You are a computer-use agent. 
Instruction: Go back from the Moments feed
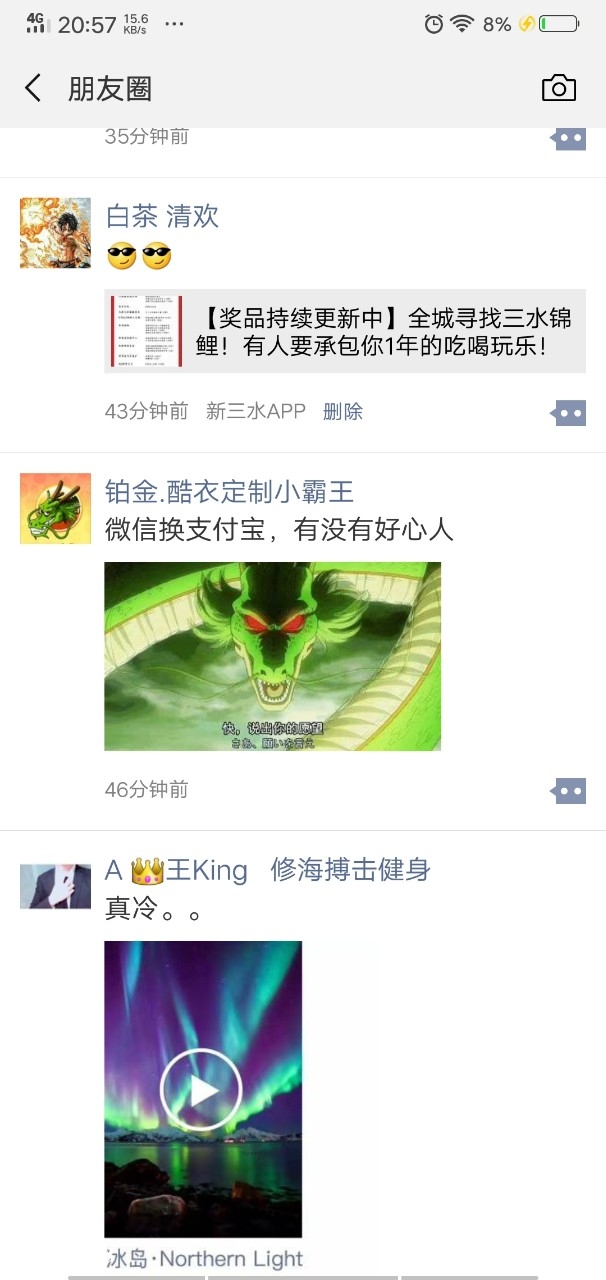[x=33, y=88]
